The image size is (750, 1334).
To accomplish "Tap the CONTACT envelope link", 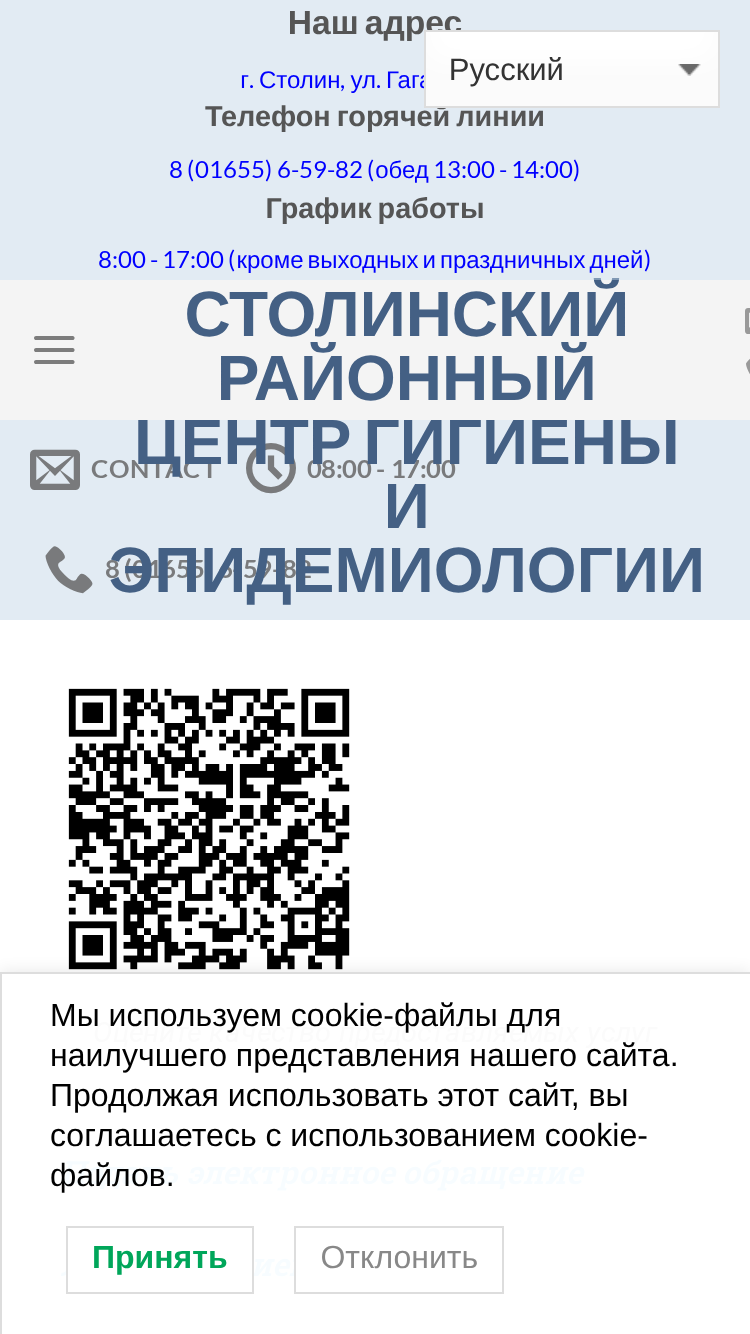I will point(123,469).
